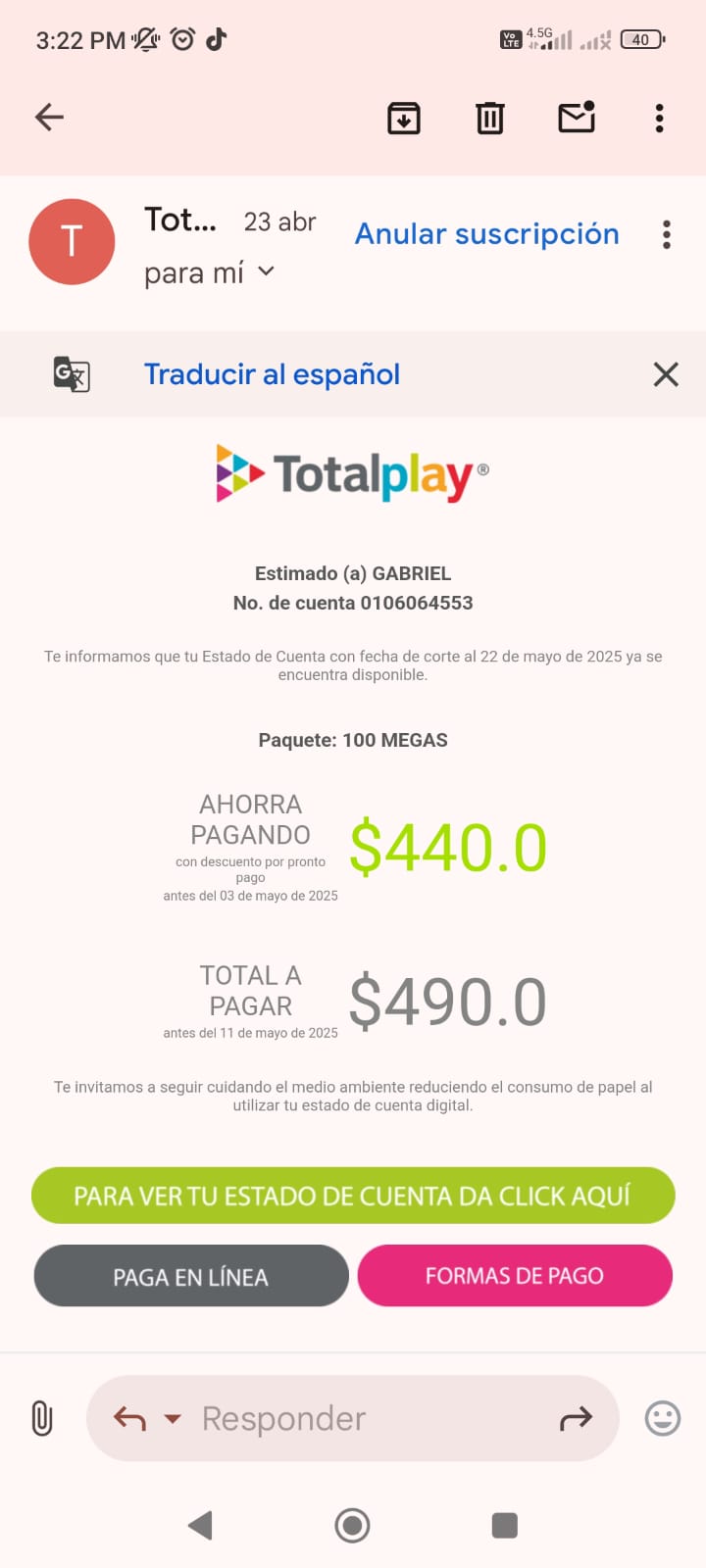Choose PAGA EN LÍNEA
The width and height of the screenshot is (706, 1568).
191,1276
